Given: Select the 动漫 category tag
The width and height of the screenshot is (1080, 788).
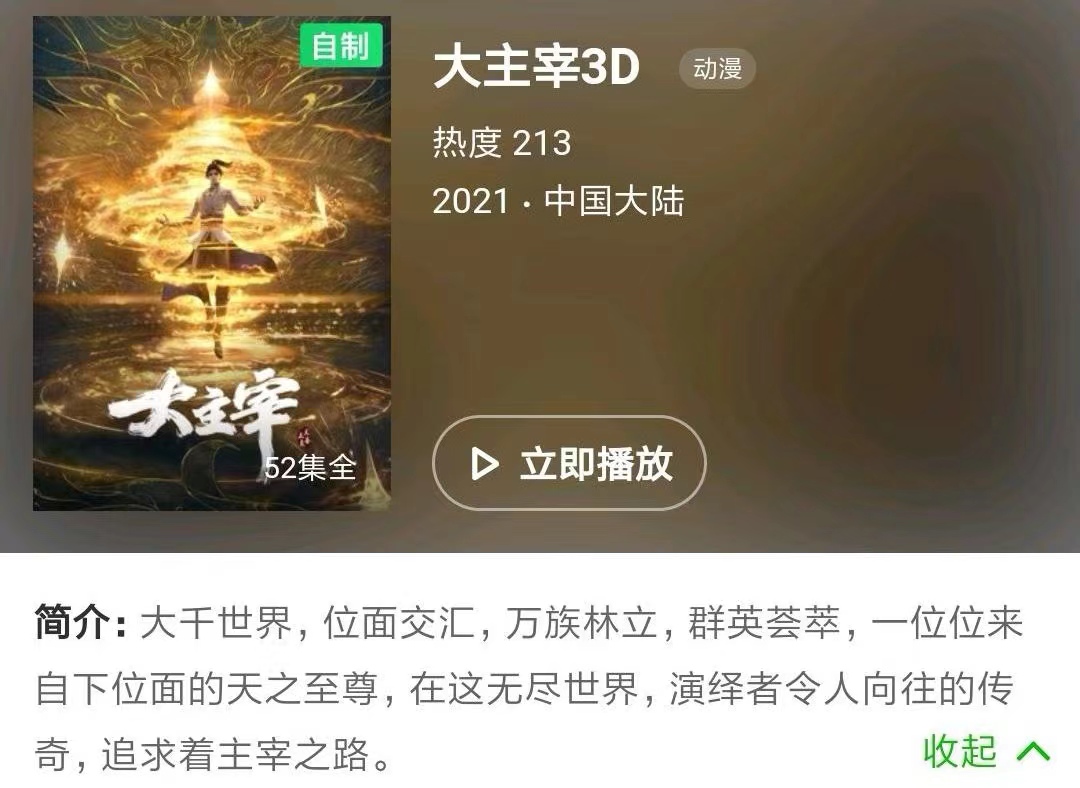Looking at the screenshot, I should [x=717, y=70].
